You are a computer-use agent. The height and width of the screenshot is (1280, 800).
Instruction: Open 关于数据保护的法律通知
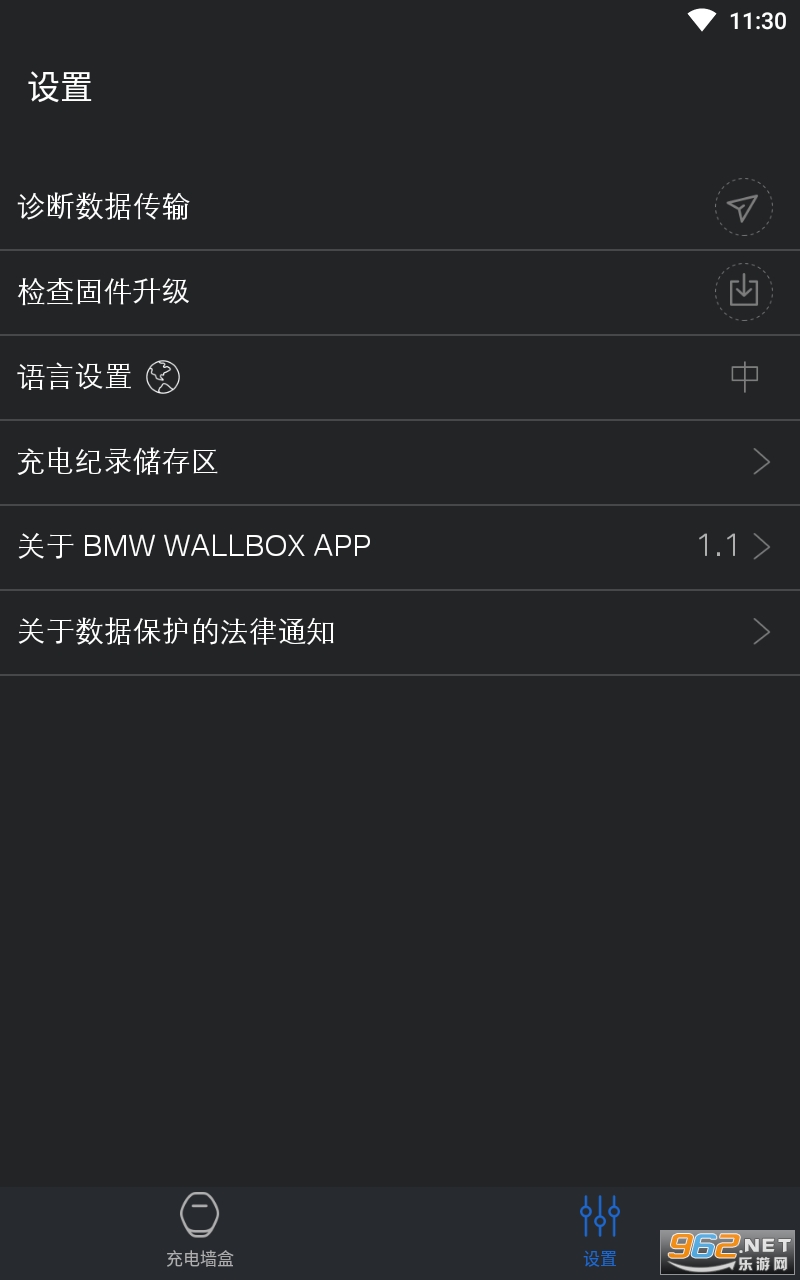(400, 632)
